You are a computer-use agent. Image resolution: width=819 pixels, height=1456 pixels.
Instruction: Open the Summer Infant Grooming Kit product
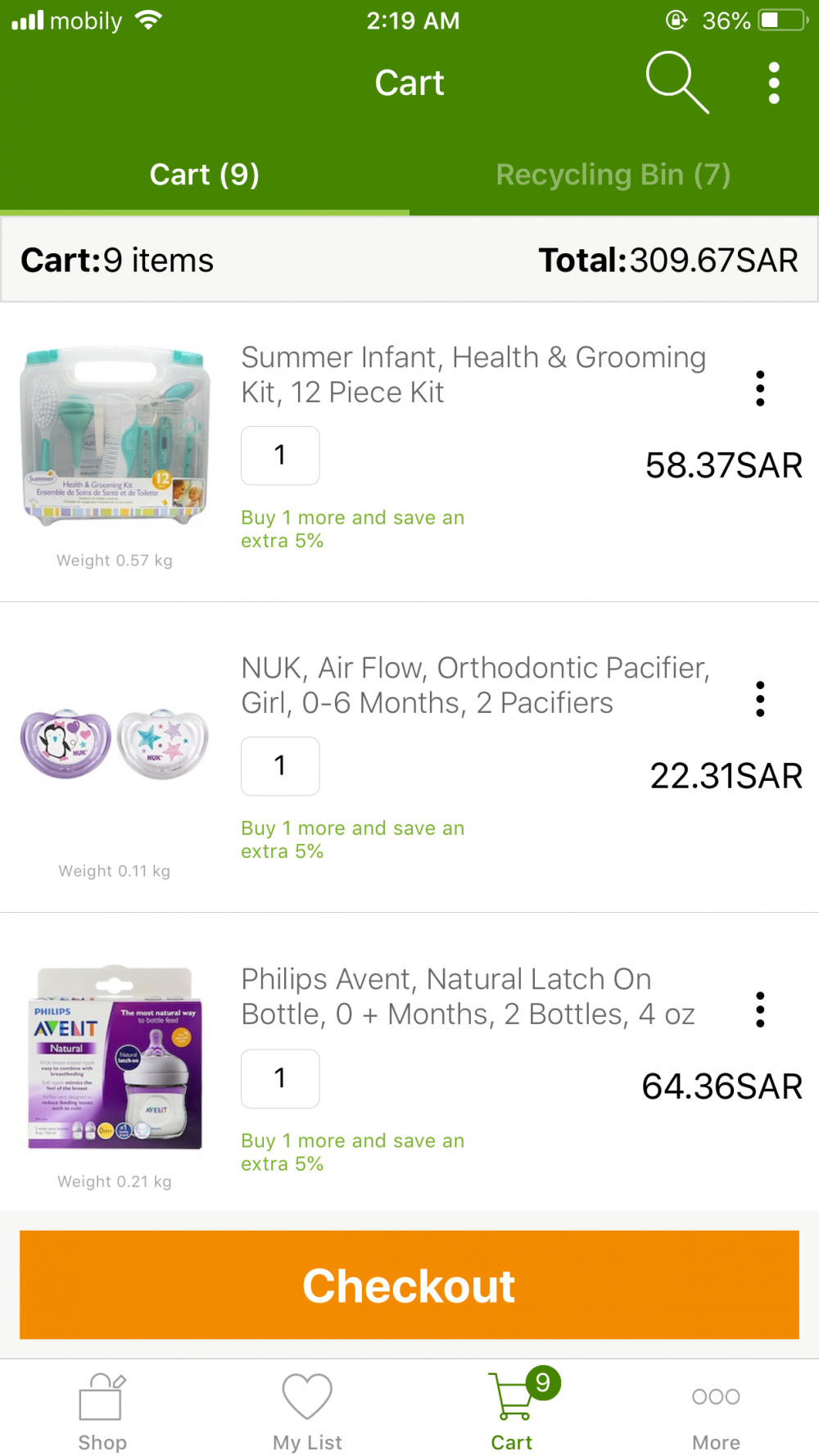(x=473, y=375)
